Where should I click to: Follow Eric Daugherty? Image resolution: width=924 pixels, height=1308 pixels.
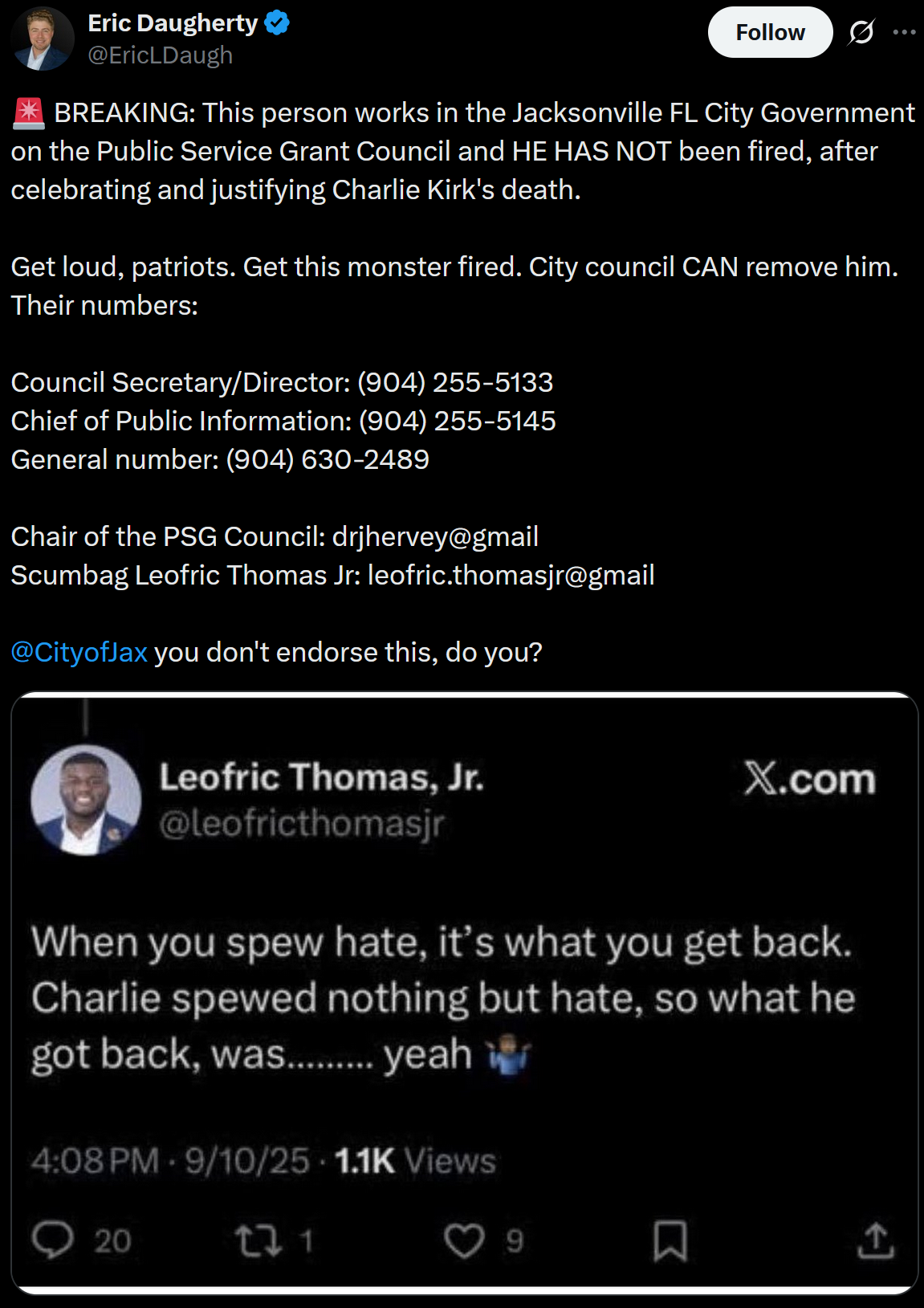[x=769, y=32]
